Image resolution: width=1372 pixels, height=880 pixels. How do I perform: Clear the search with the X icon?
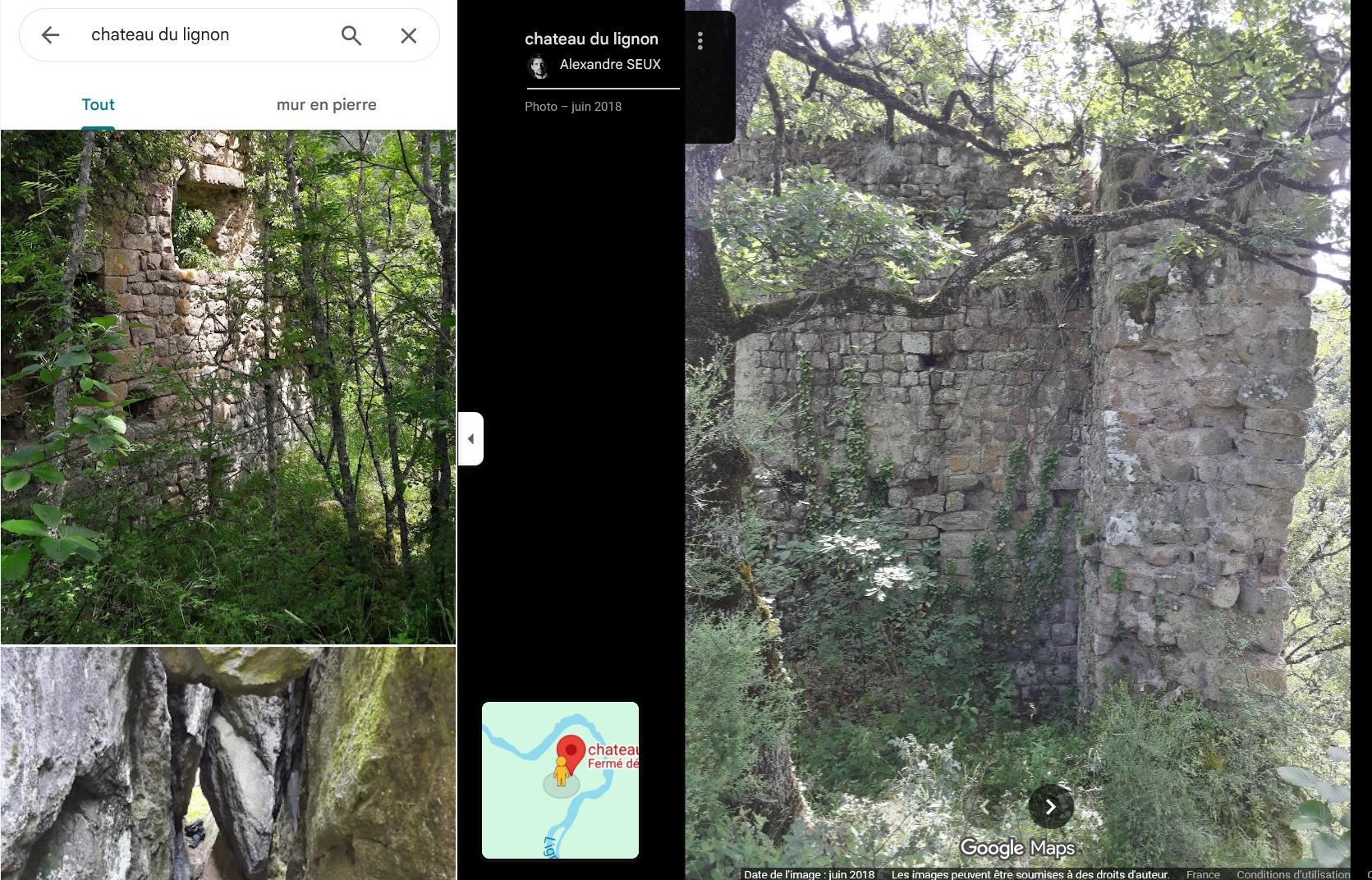(x=408, y=35)
